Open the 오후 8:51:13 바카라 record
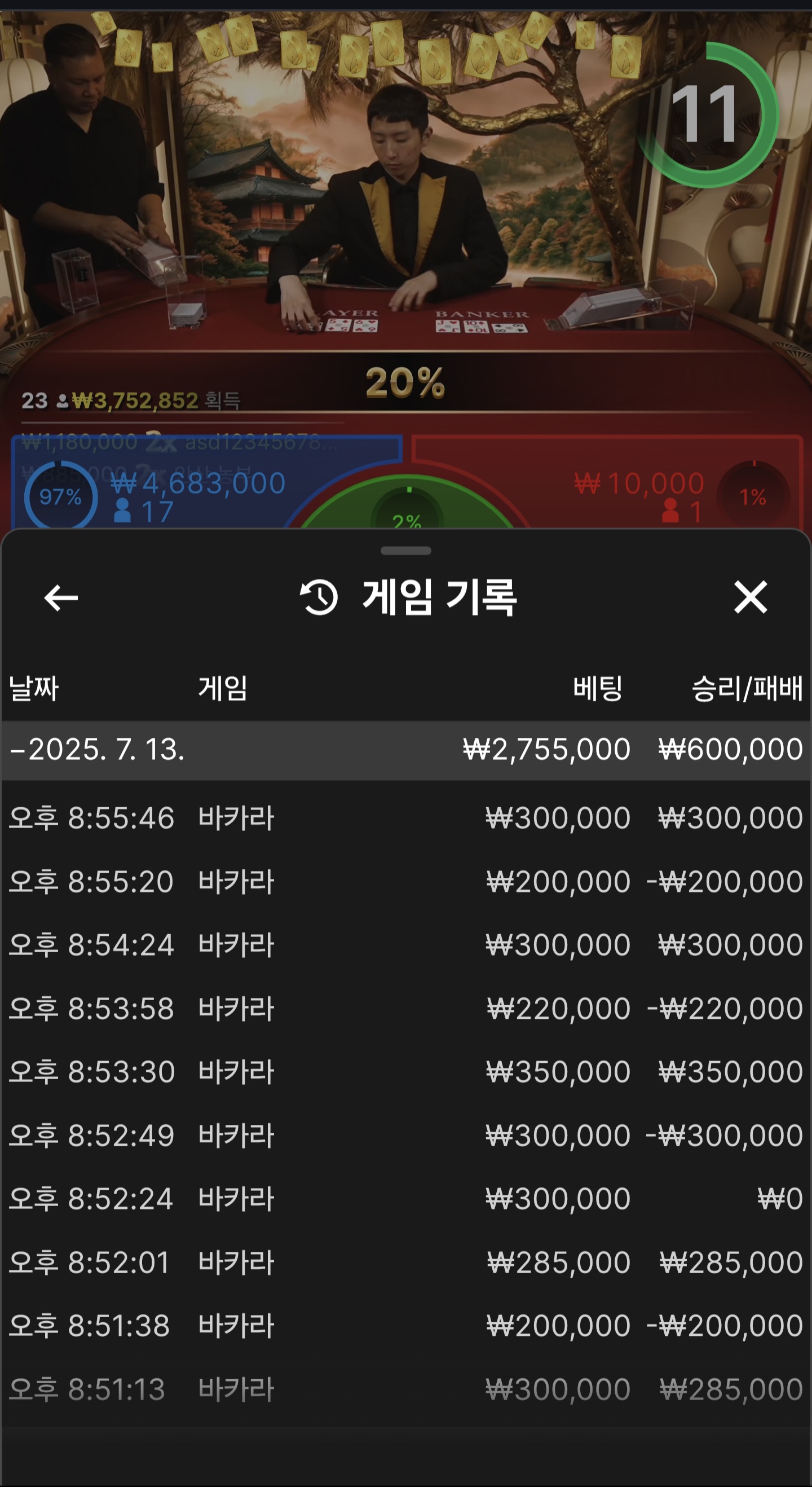Screen dimensions: 812x1487 click(x=405, y=1389)
